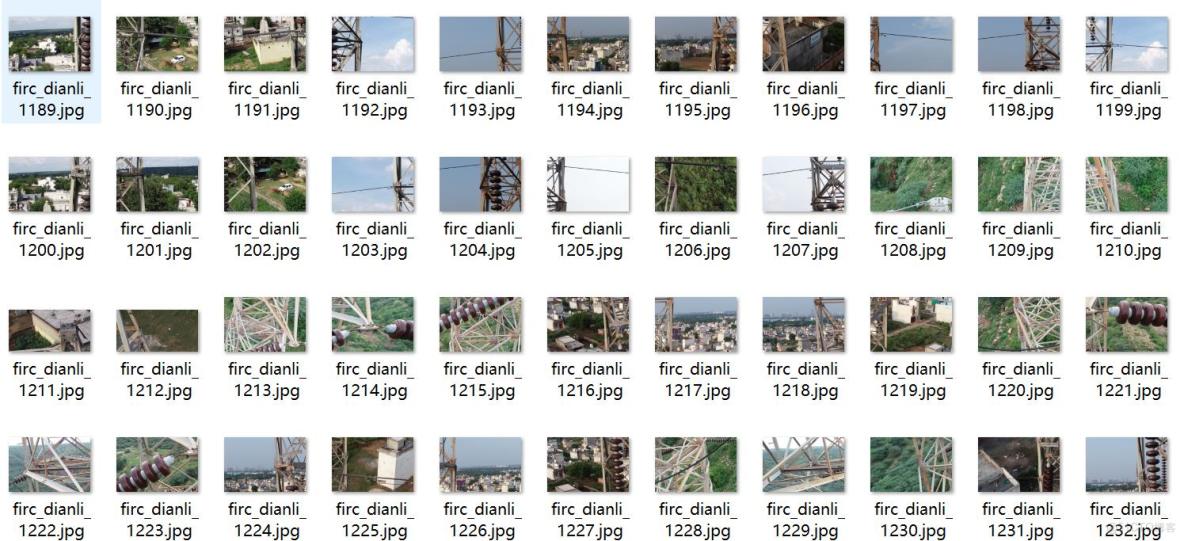Select file firc_dianli_1196.jpg

[x=804, y=44]
